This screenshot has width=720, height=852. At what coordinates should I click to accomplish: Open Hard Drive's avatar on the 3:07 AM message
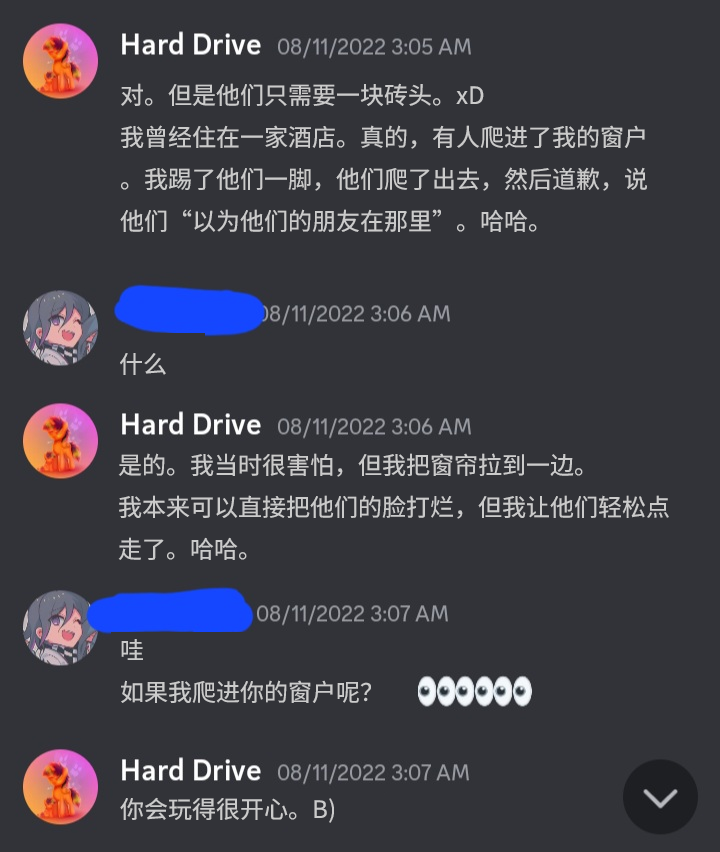pyautogui.click(x=60, y=787)
